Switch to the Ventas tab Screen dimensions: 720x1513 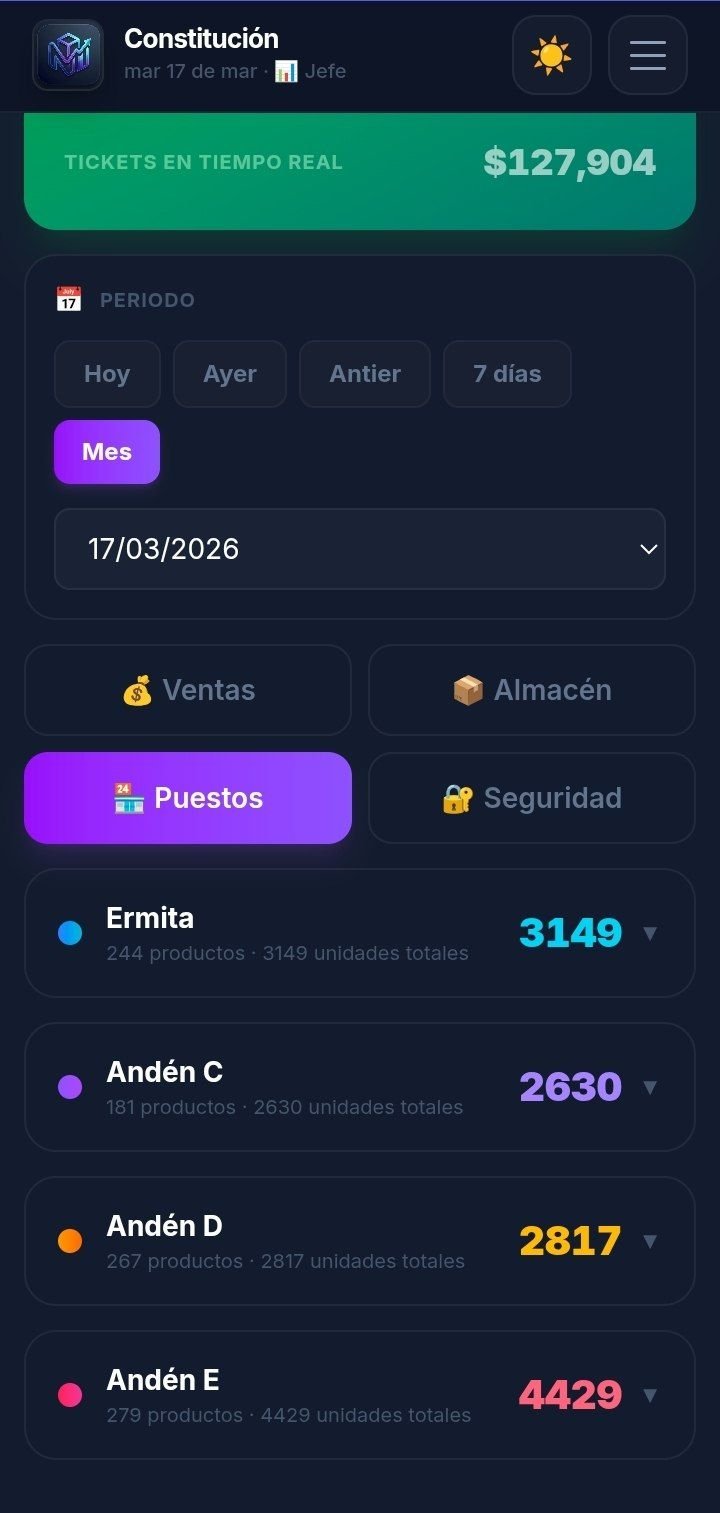click(x=188, y=690)
